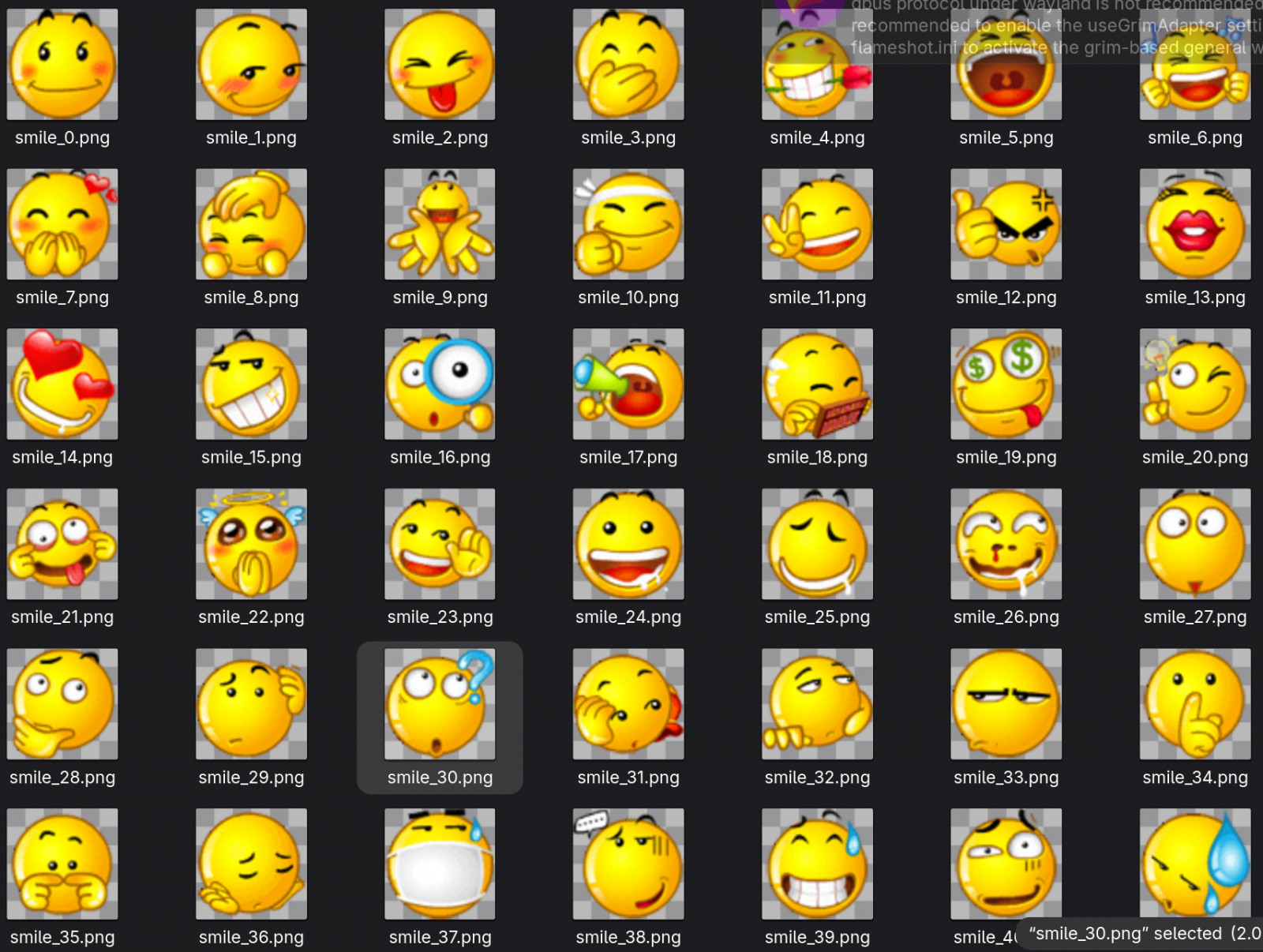This screenshot has width=1263, height=952.
Task: Select smile_16.png magnifier emoji file
Action: tap(440, 384)
